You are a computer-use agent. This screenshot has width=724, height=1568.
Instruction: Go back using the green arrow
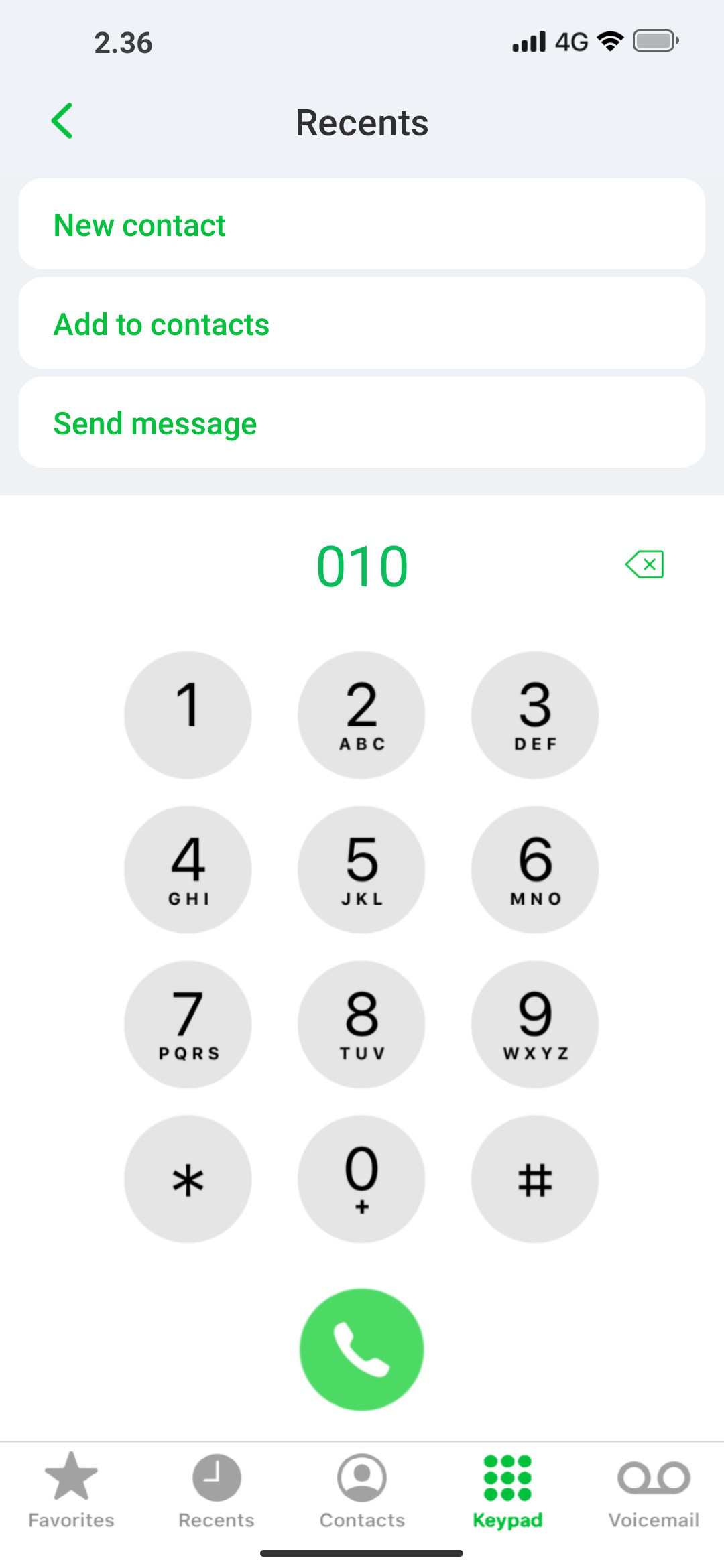(x=62, y=121)
